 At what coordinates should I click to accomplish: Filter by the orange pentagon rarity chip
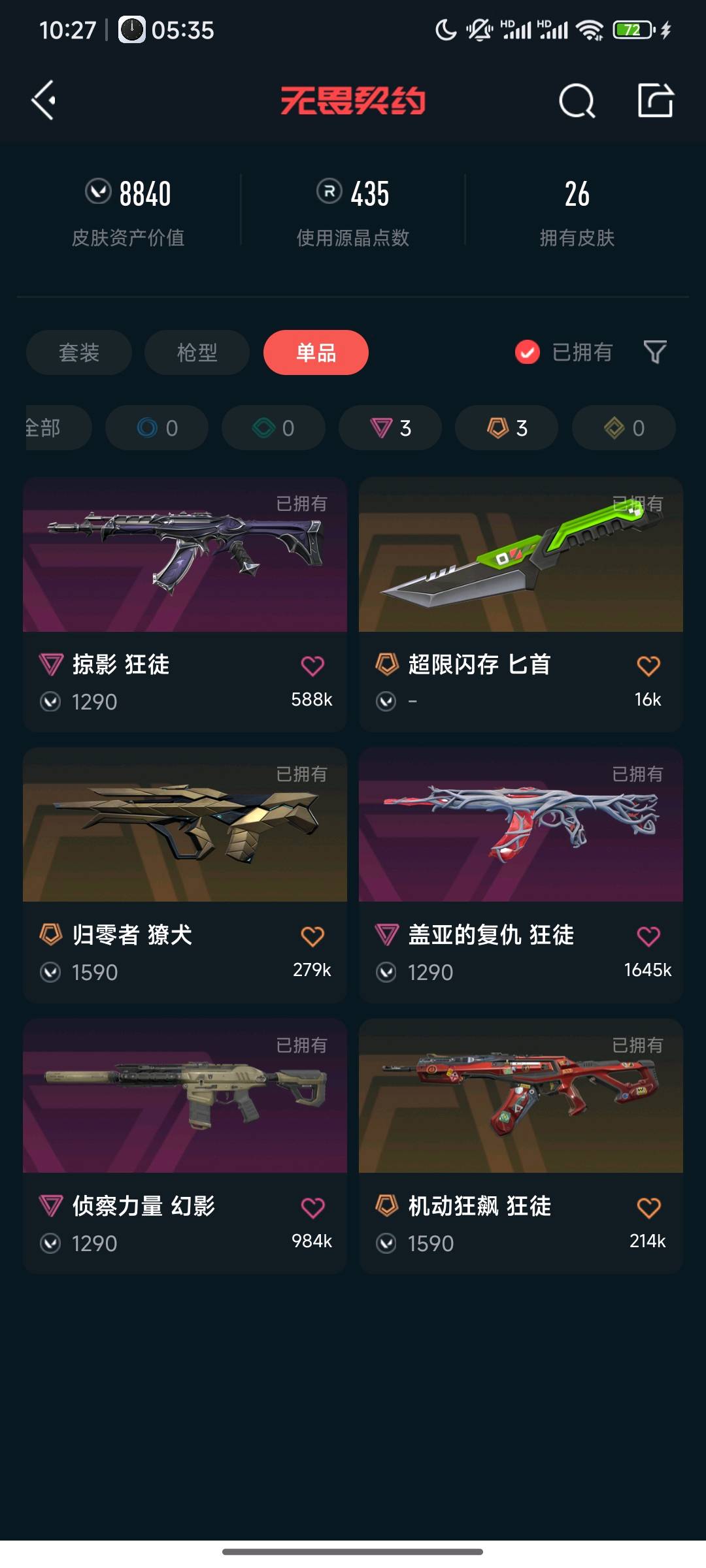point(507,428)
